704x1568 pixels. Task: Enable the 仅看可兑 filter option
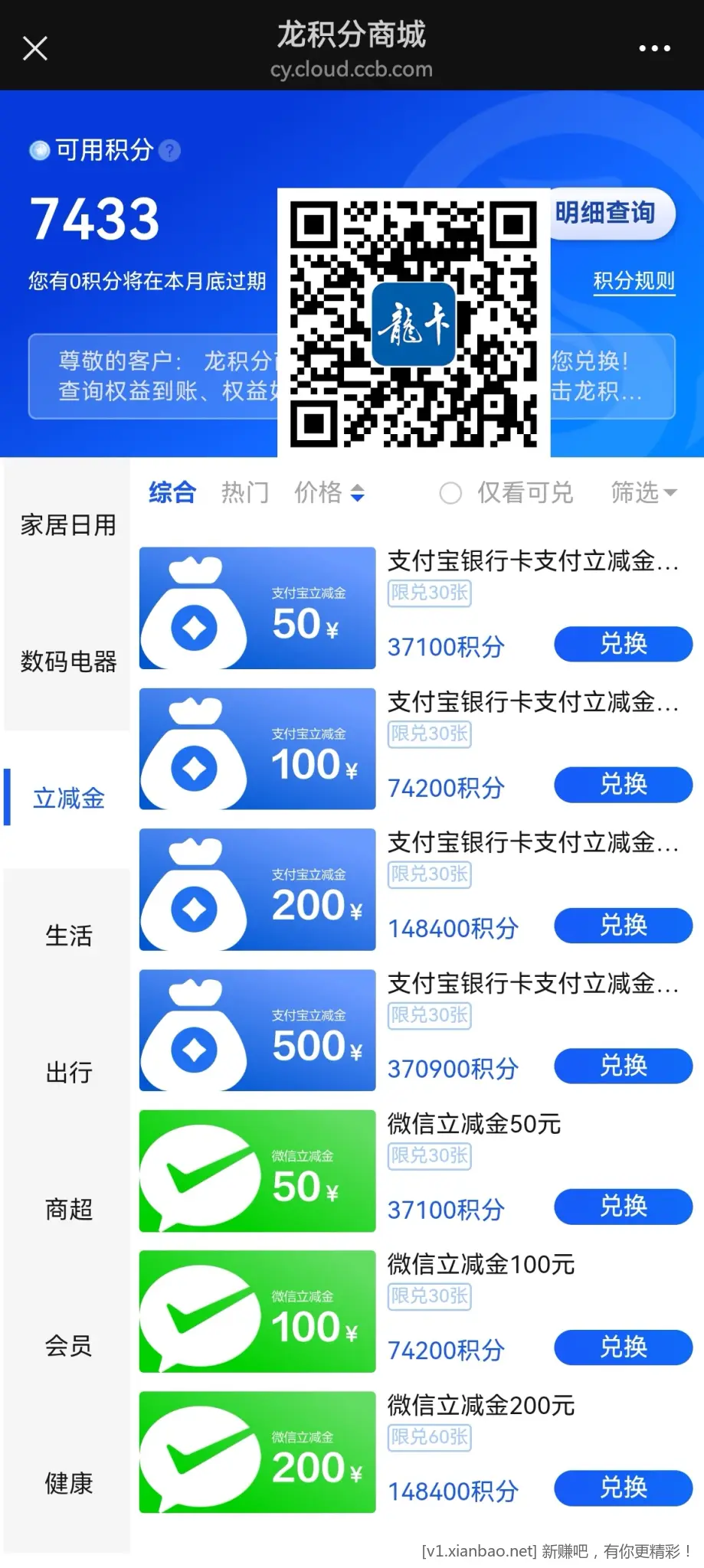[x=506, y=492]
